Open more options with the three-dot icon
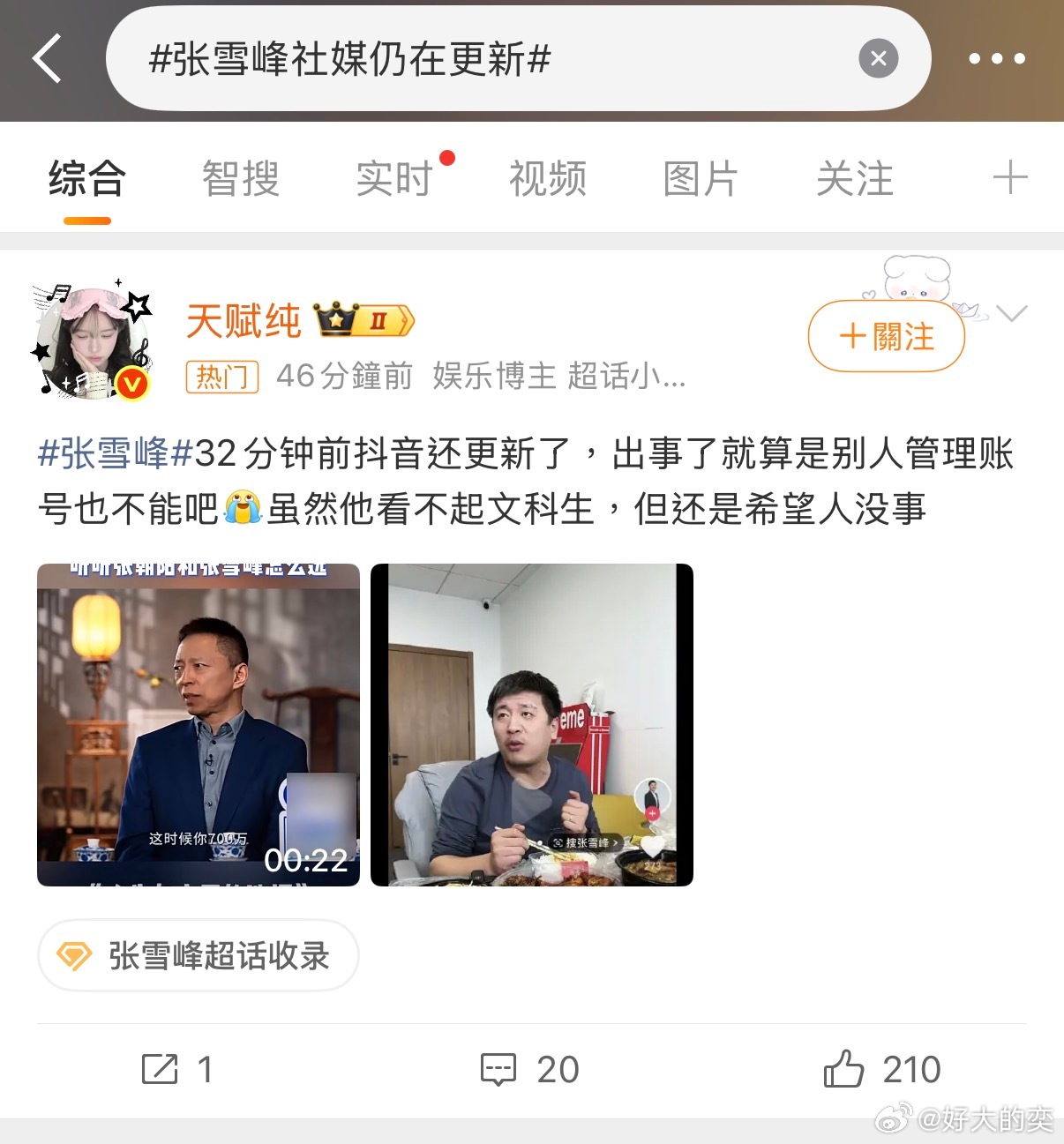 (996, 58)
